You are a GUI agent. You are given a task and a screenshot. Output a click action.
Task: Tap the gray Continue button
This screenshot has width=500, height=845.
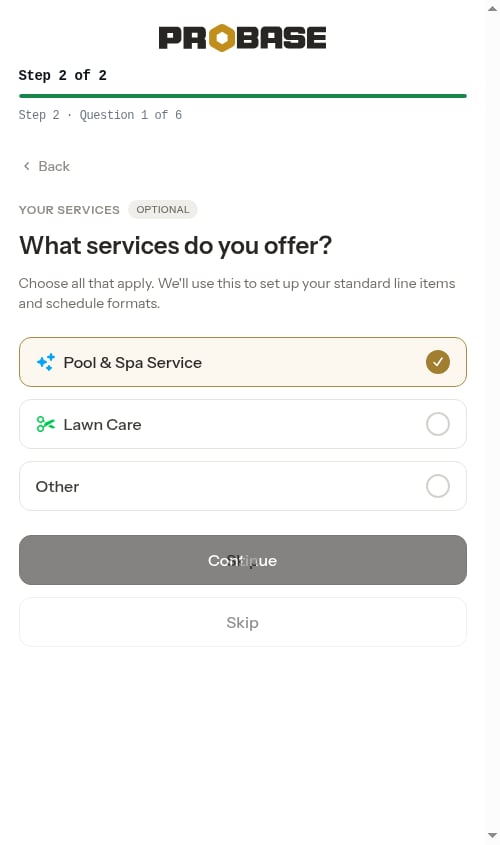click(x=242, y=560)
